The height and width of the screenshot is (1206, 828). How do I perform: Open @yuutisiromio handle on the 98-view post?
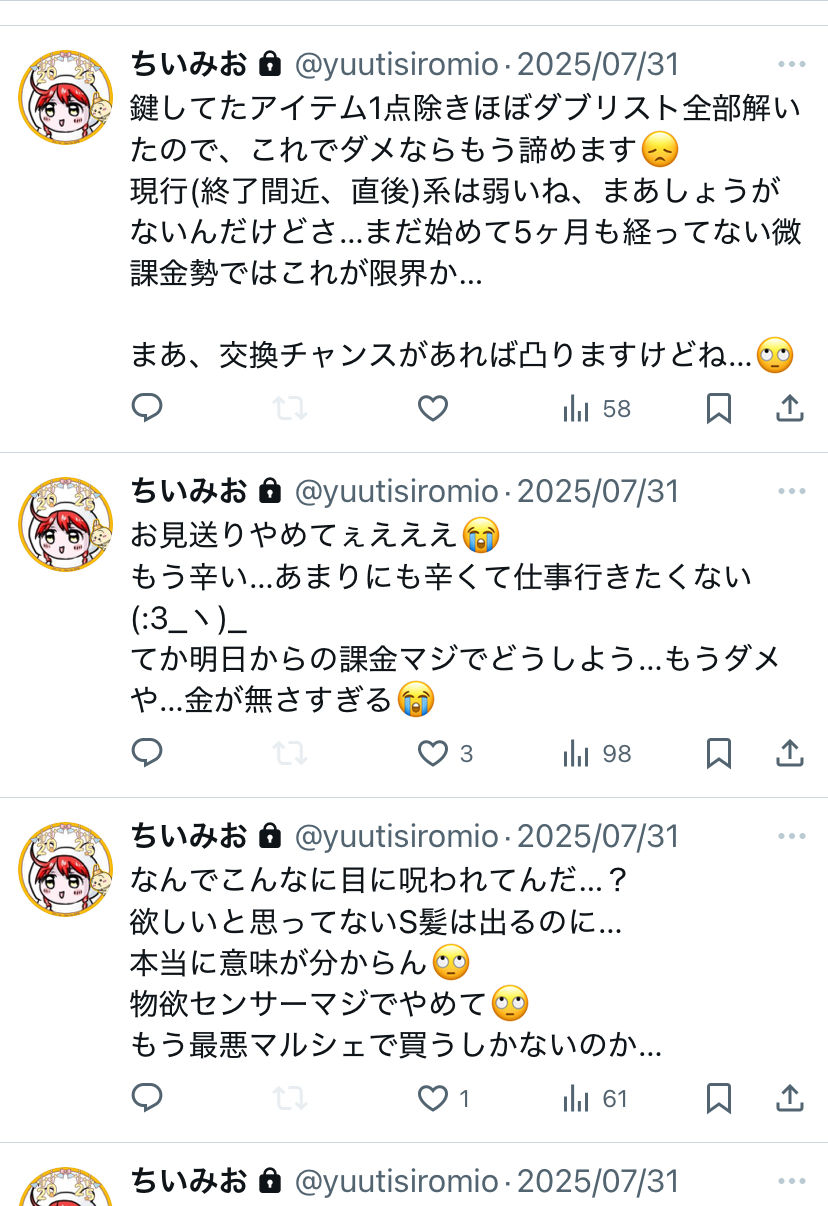(396, 491)
